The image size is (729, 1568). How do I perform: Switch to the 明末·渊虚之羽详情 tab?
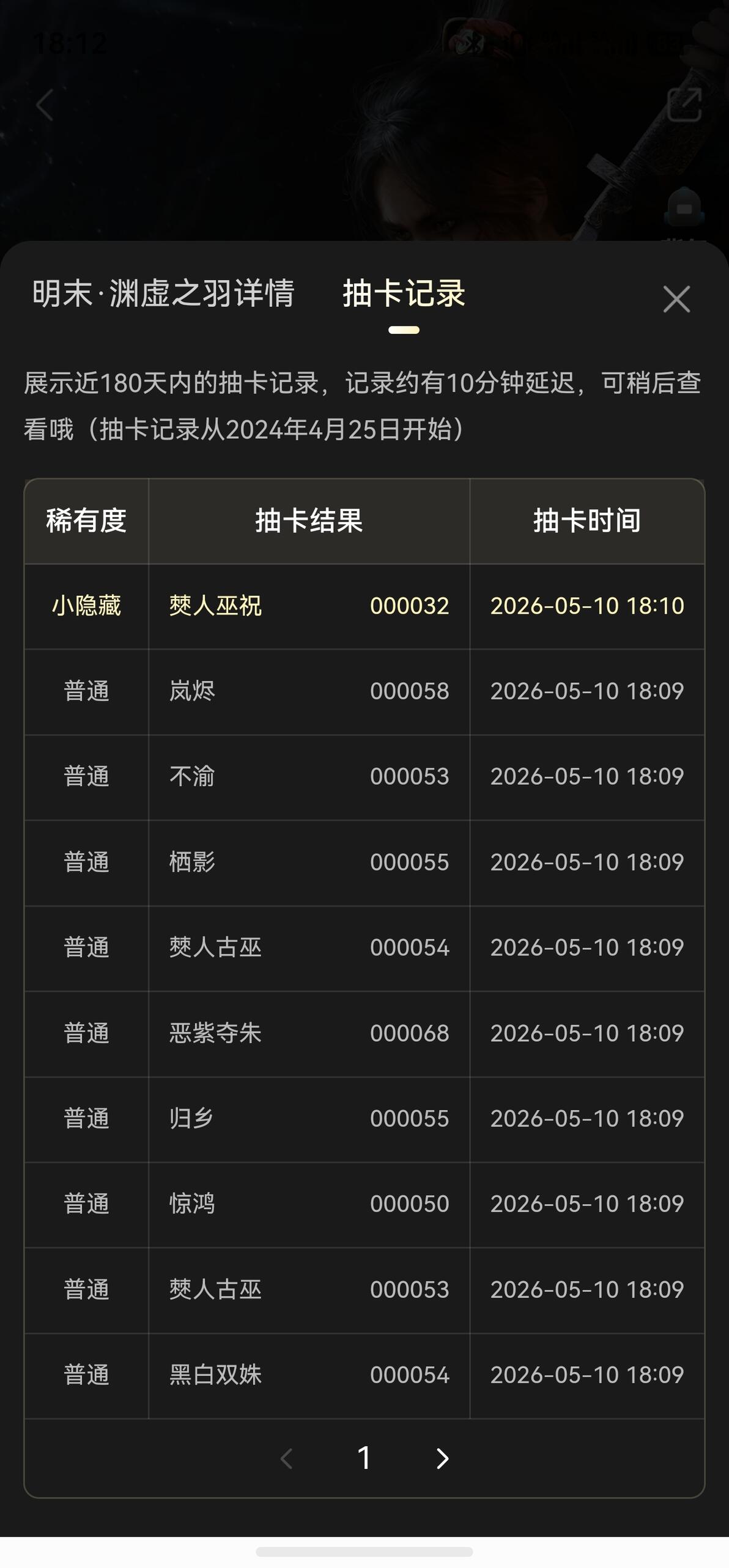163,293
